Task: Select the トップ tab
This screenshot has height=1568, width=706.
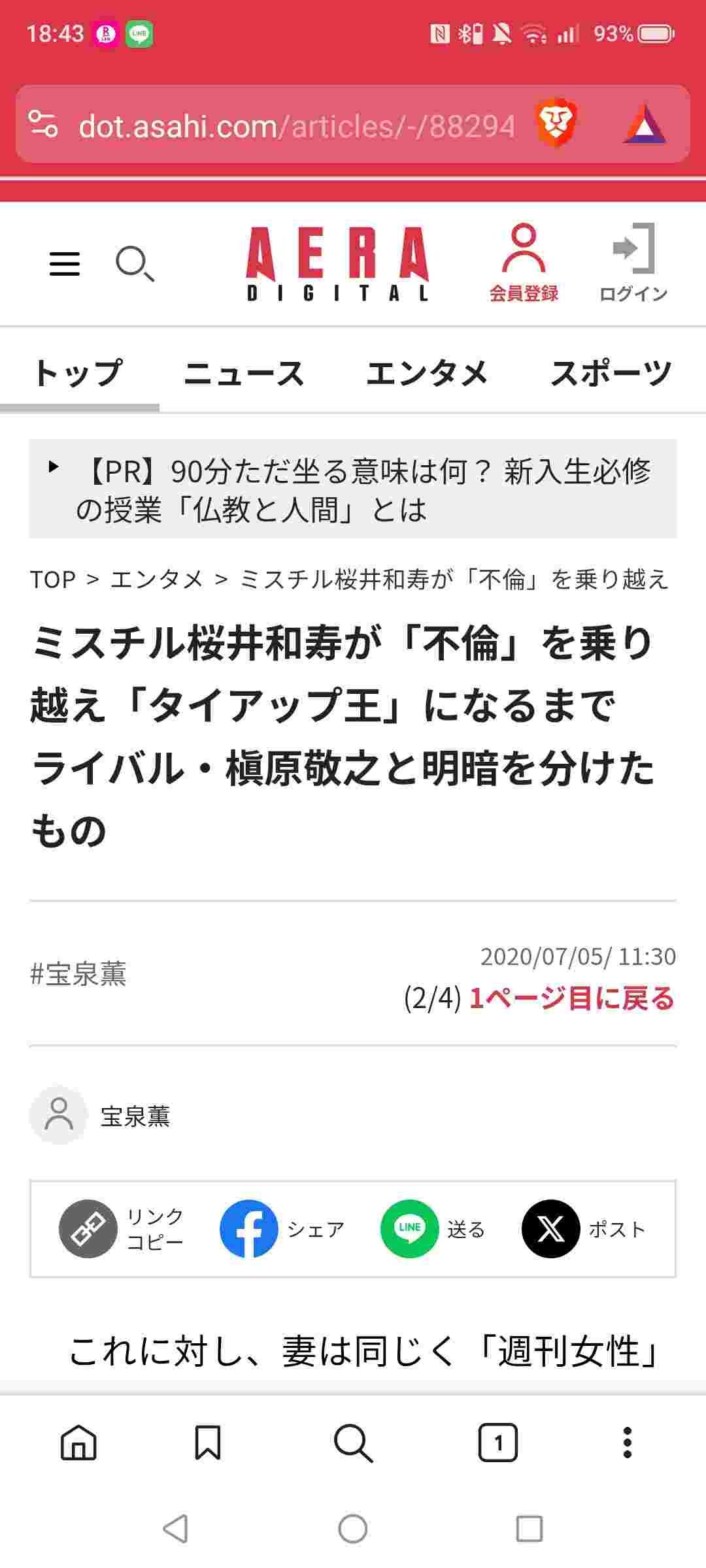Action: click(x=78, y=374)
